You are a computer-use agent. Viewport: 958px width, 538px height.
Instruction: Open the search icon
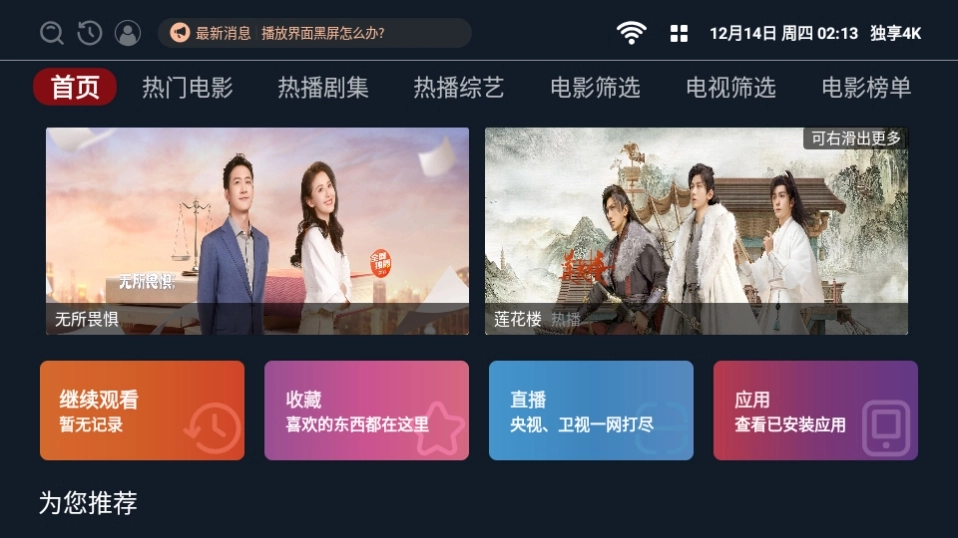52,33
